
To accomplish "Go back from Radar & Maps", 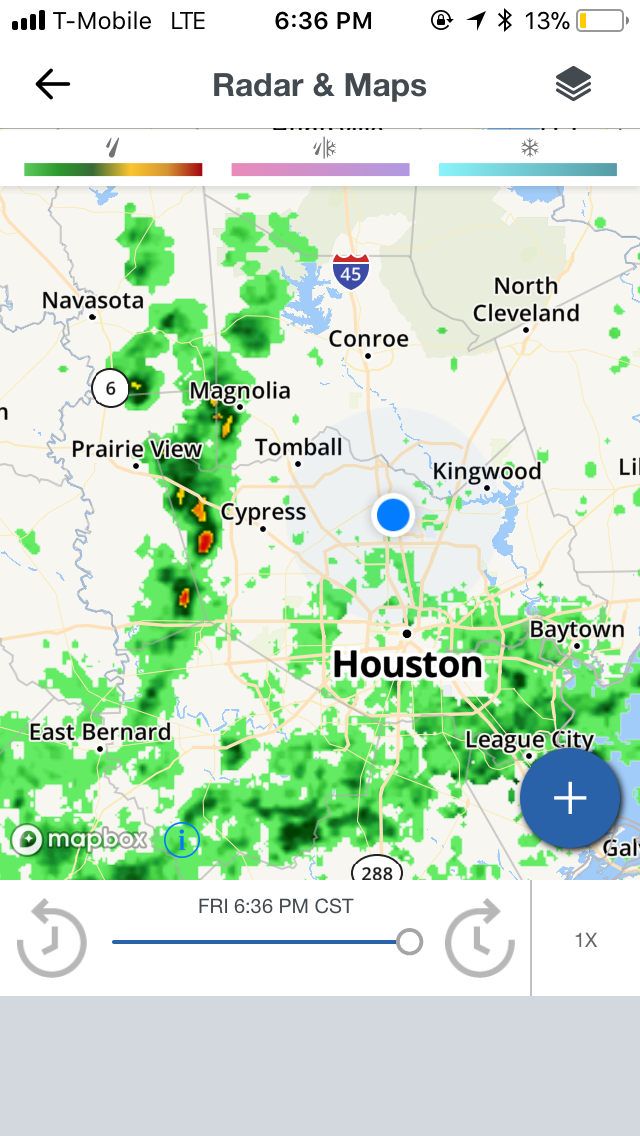I will tap(52, 85).
